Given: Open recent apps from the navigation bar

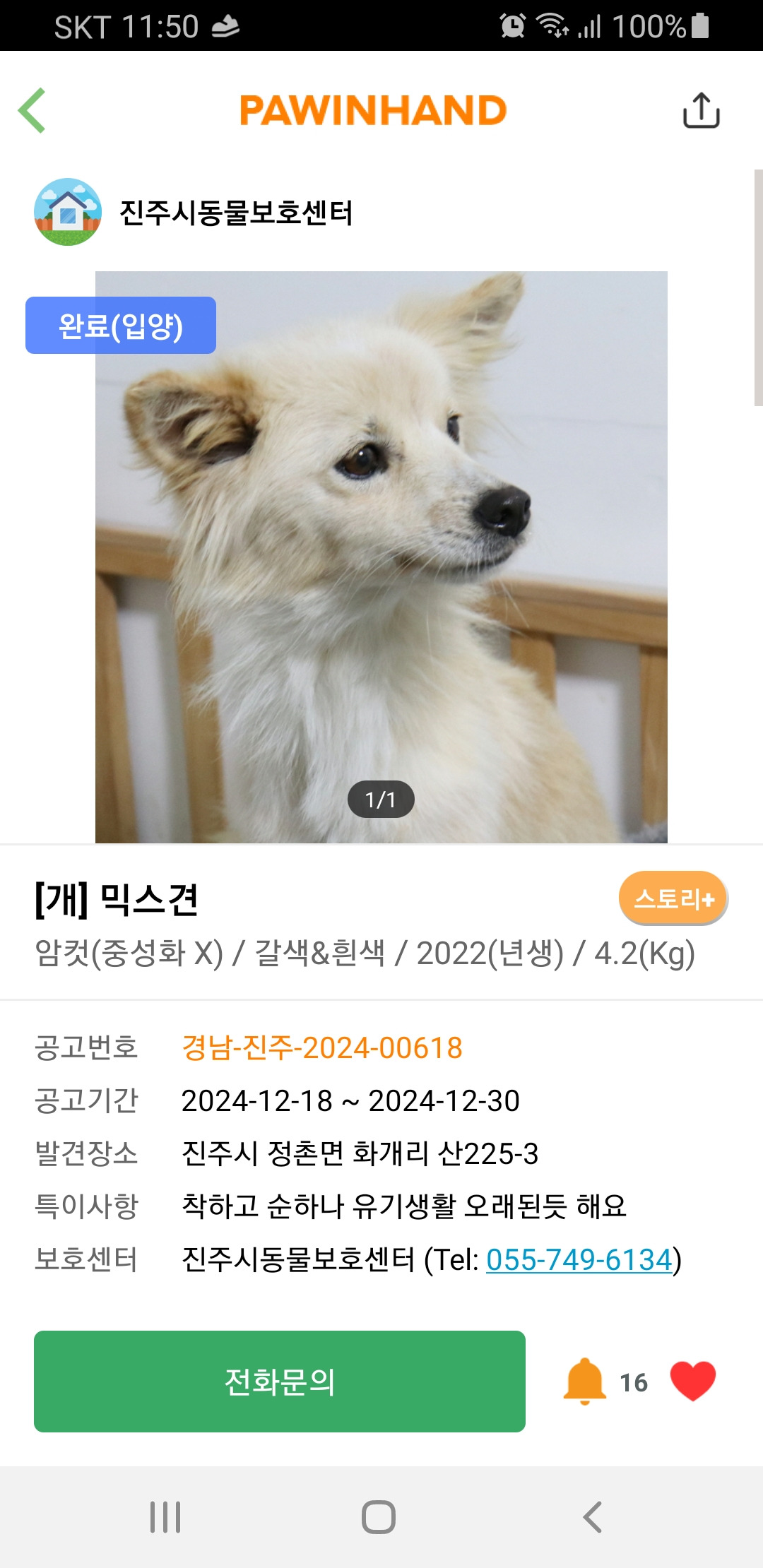Looking at the screenshot, I should pos(164,1515).
